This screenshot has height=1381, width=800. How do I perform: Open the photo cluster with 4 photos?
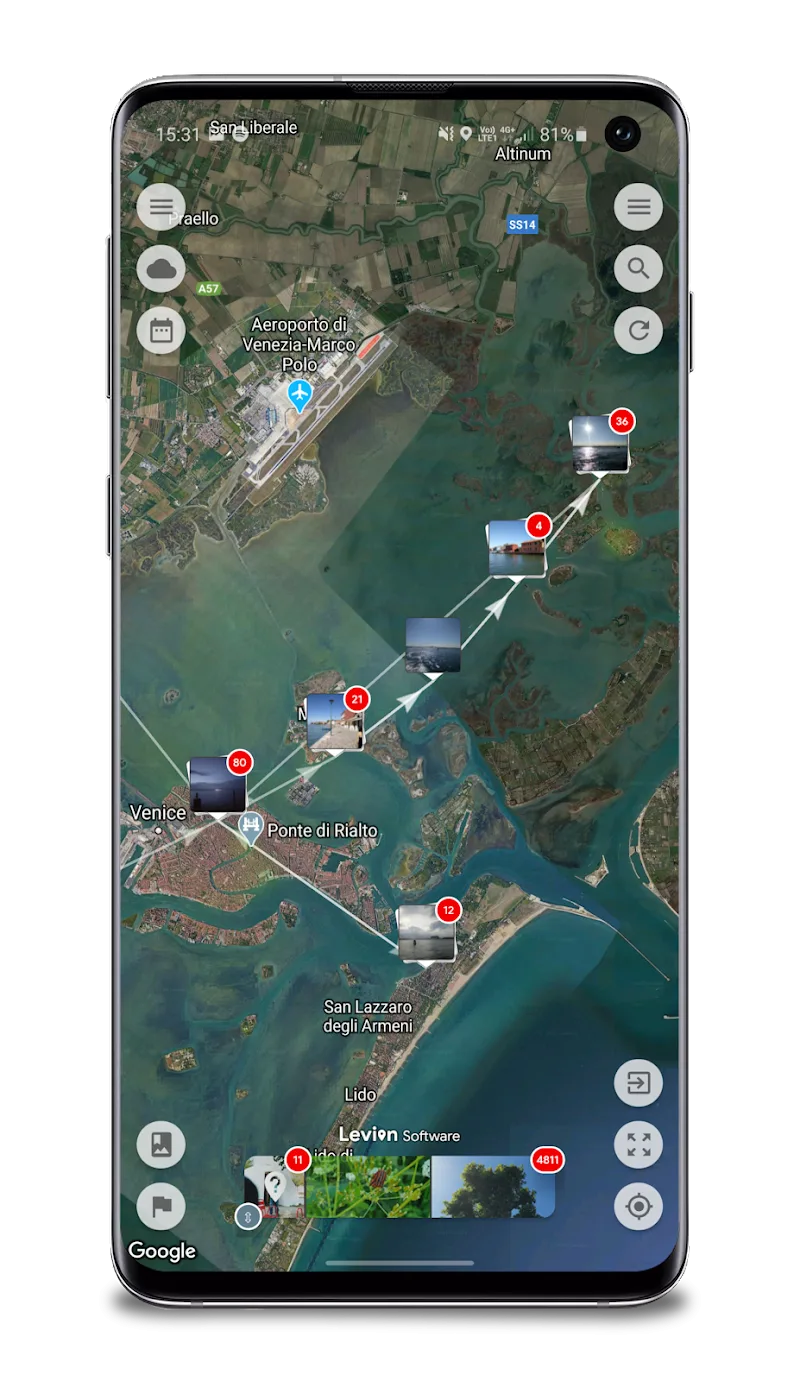pyautogui.click(x=517, y=547)
